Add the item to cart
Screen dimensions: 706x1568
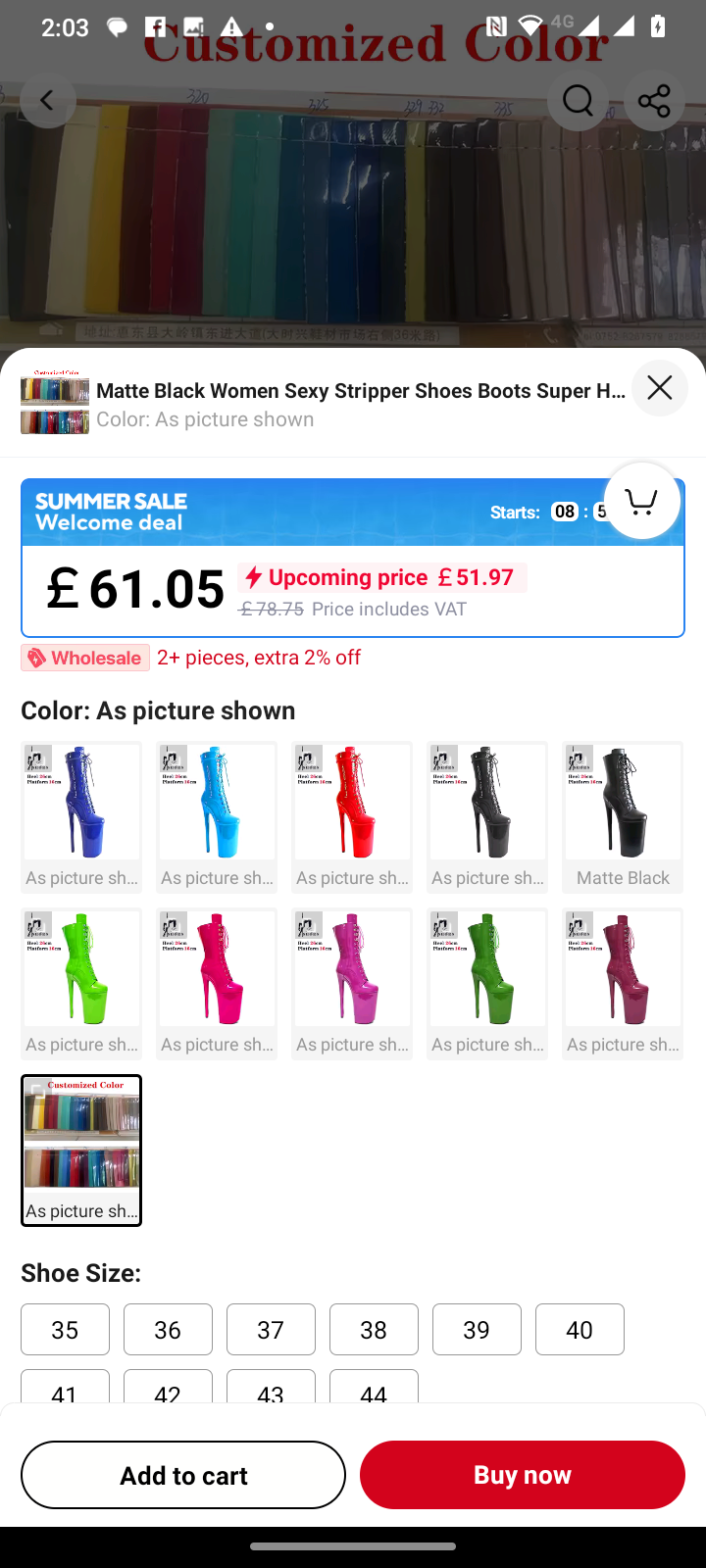click(x=183, y=1474)
